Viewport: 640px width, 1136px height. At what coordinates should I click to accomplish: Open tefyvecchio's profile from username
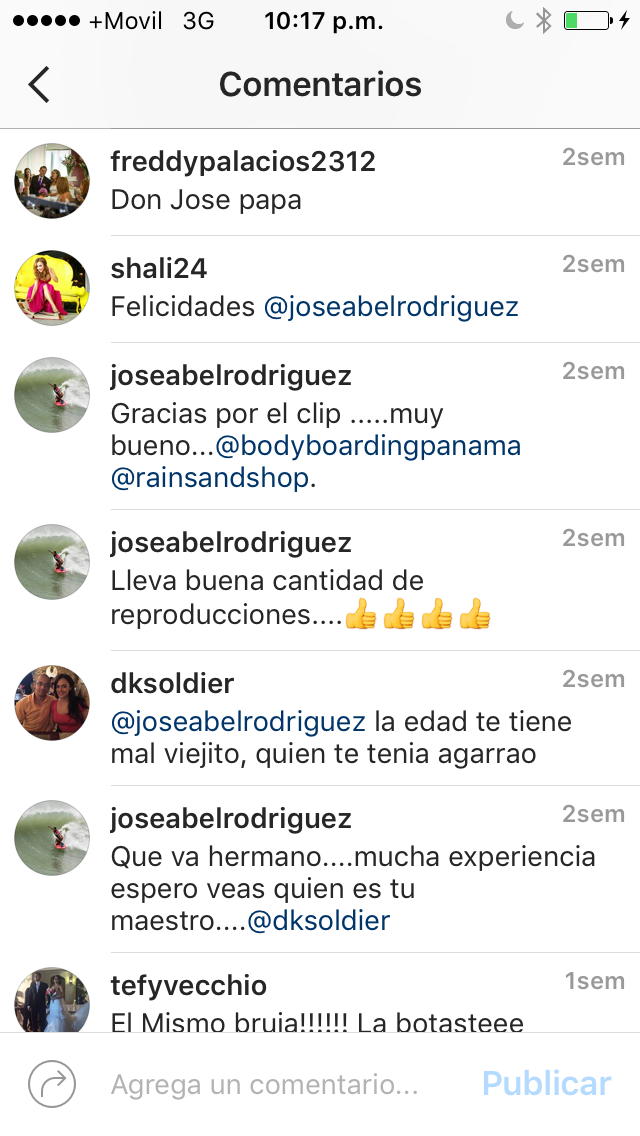coord(188,986)
